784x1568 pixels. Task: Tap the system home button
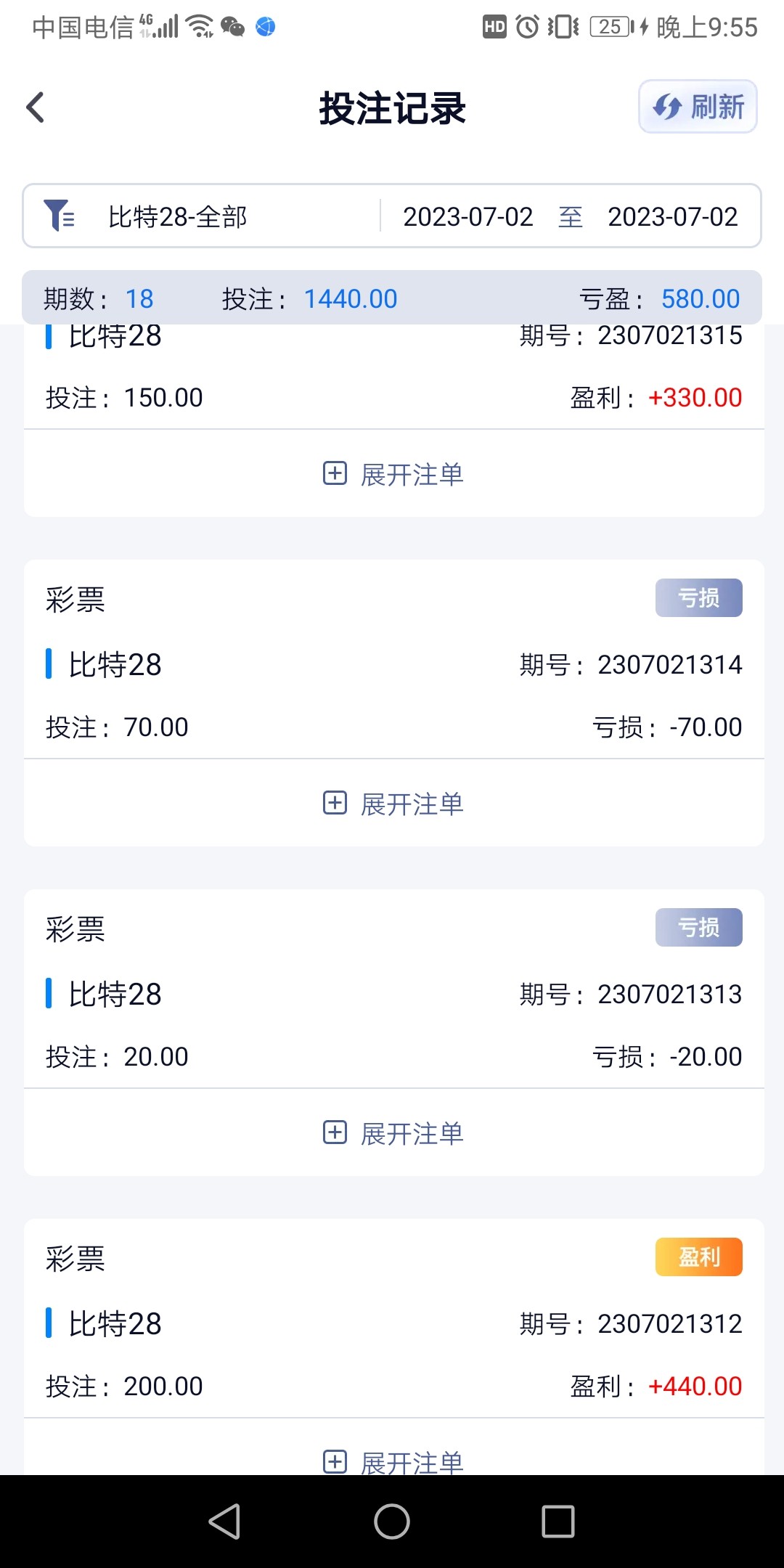pyautogui.click(x=392, y=1522)
